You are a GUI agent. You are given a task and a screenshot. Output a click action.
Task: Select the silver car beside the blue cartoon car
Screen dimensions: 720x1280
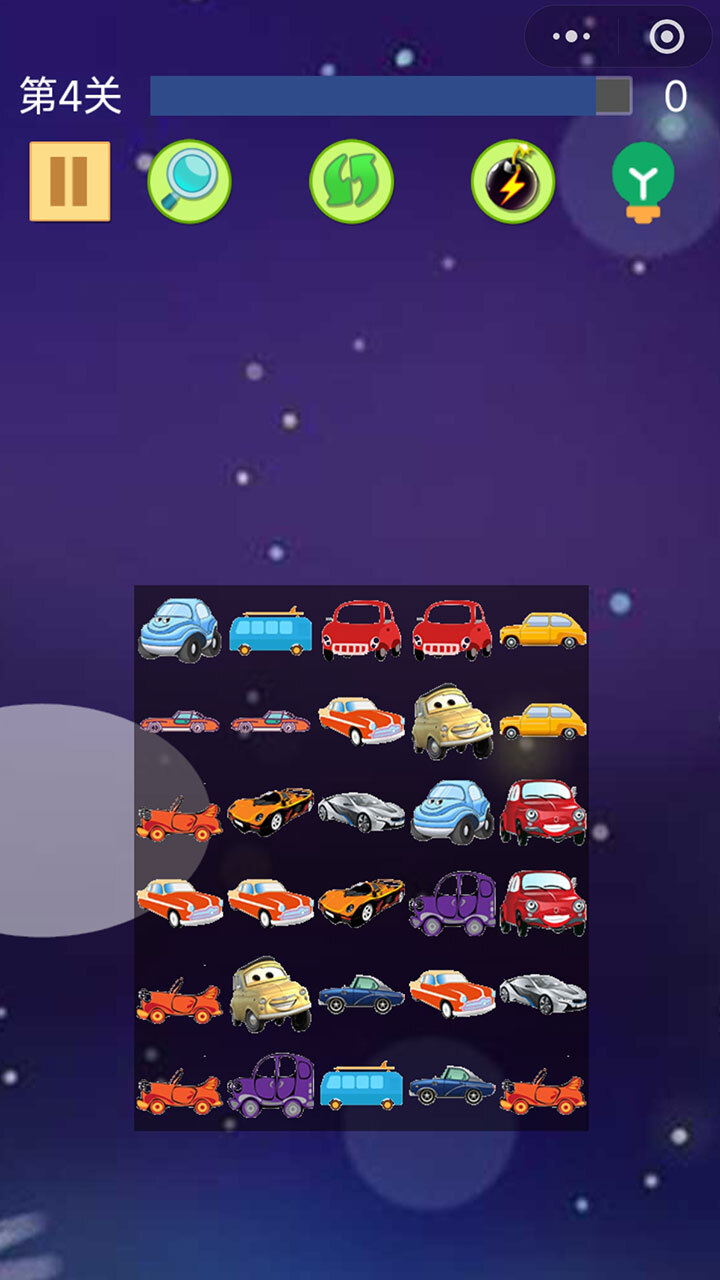point(361,810)
